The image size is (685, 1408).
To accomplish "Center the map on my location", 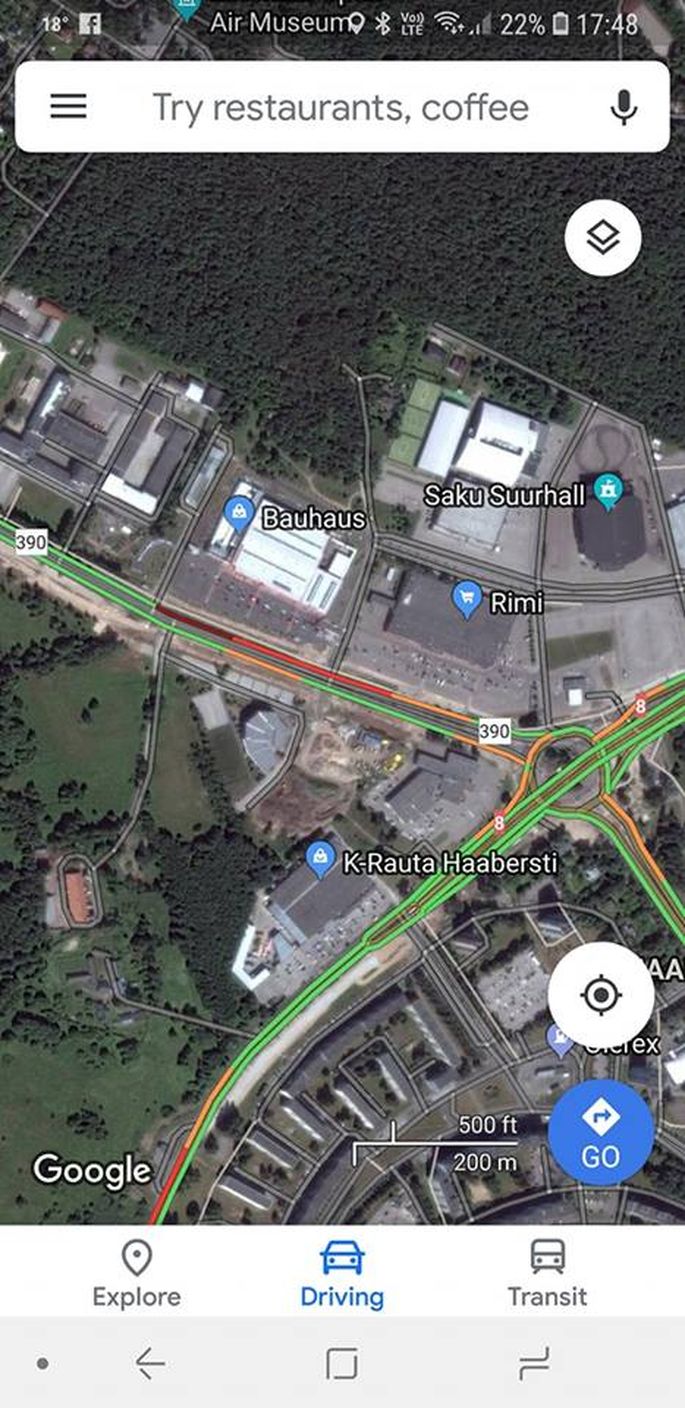I will coord(600,995).
